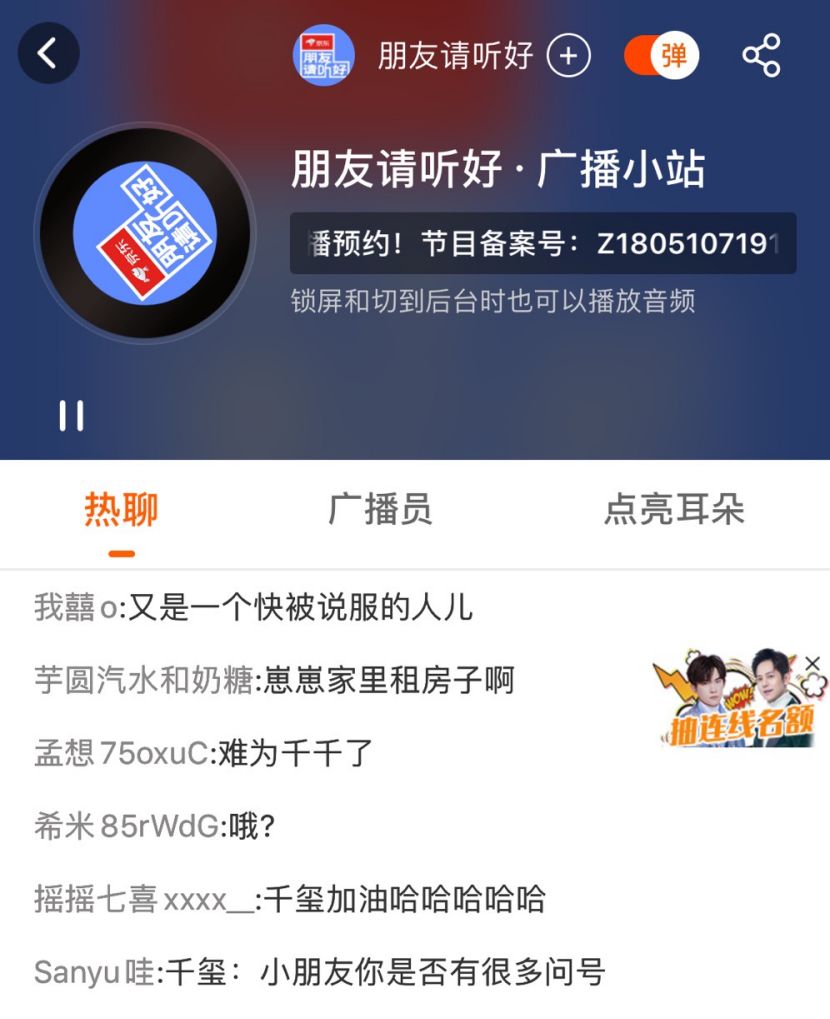Follow 朋友请听好 with the plus button
Screen dimensions: 830x1019
point(568,56)
